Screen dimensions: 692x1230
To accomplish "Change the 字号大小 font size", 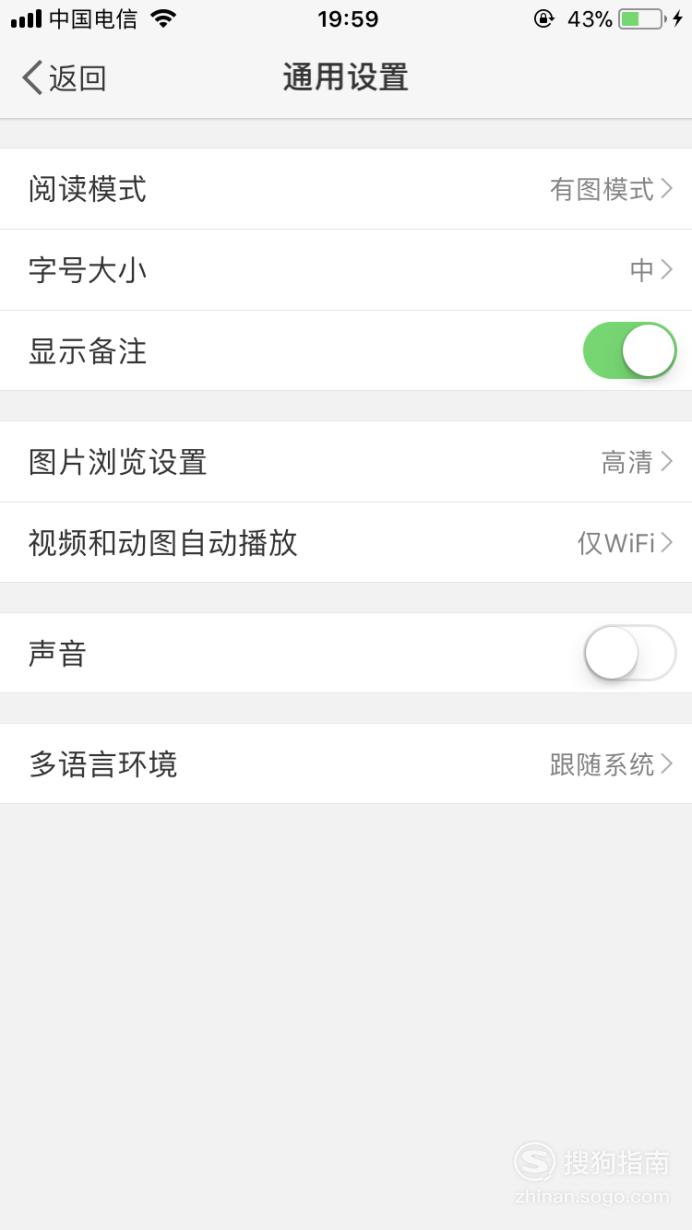I will point(346,270).
